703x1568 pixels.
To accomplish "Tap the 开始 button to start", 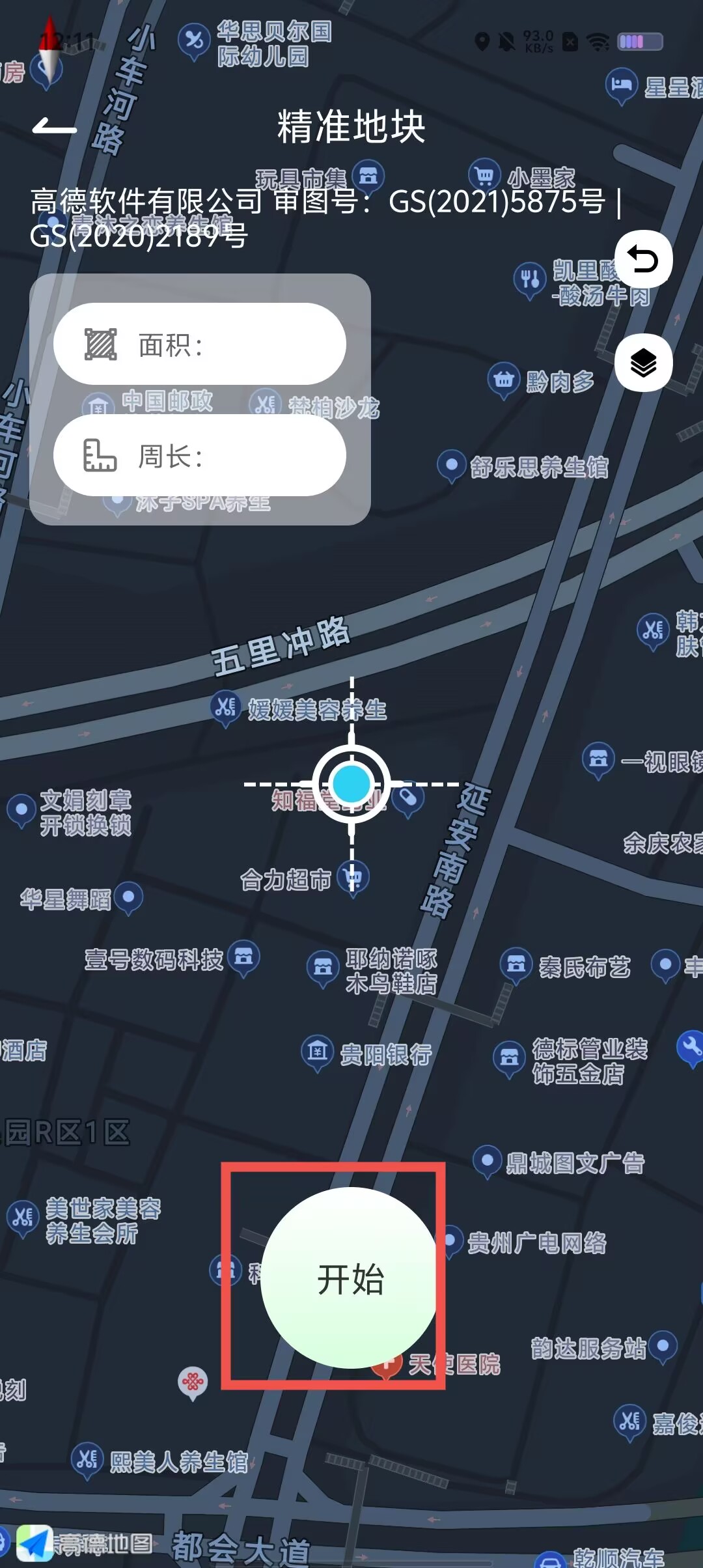I will tap(350, 1278).
